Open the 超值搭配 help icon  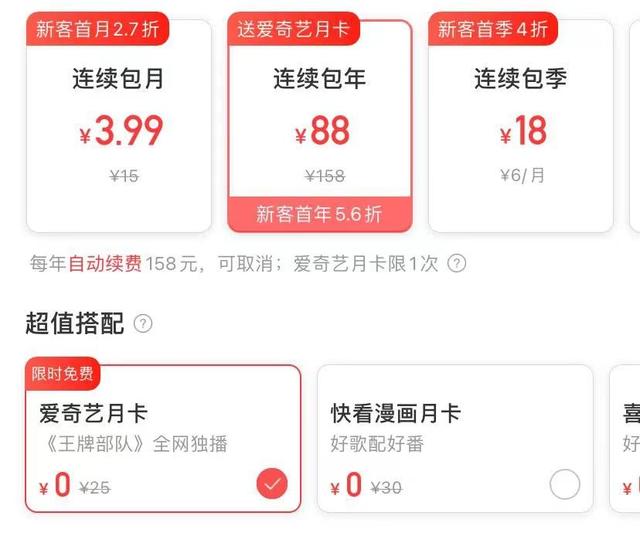[143, 324]
